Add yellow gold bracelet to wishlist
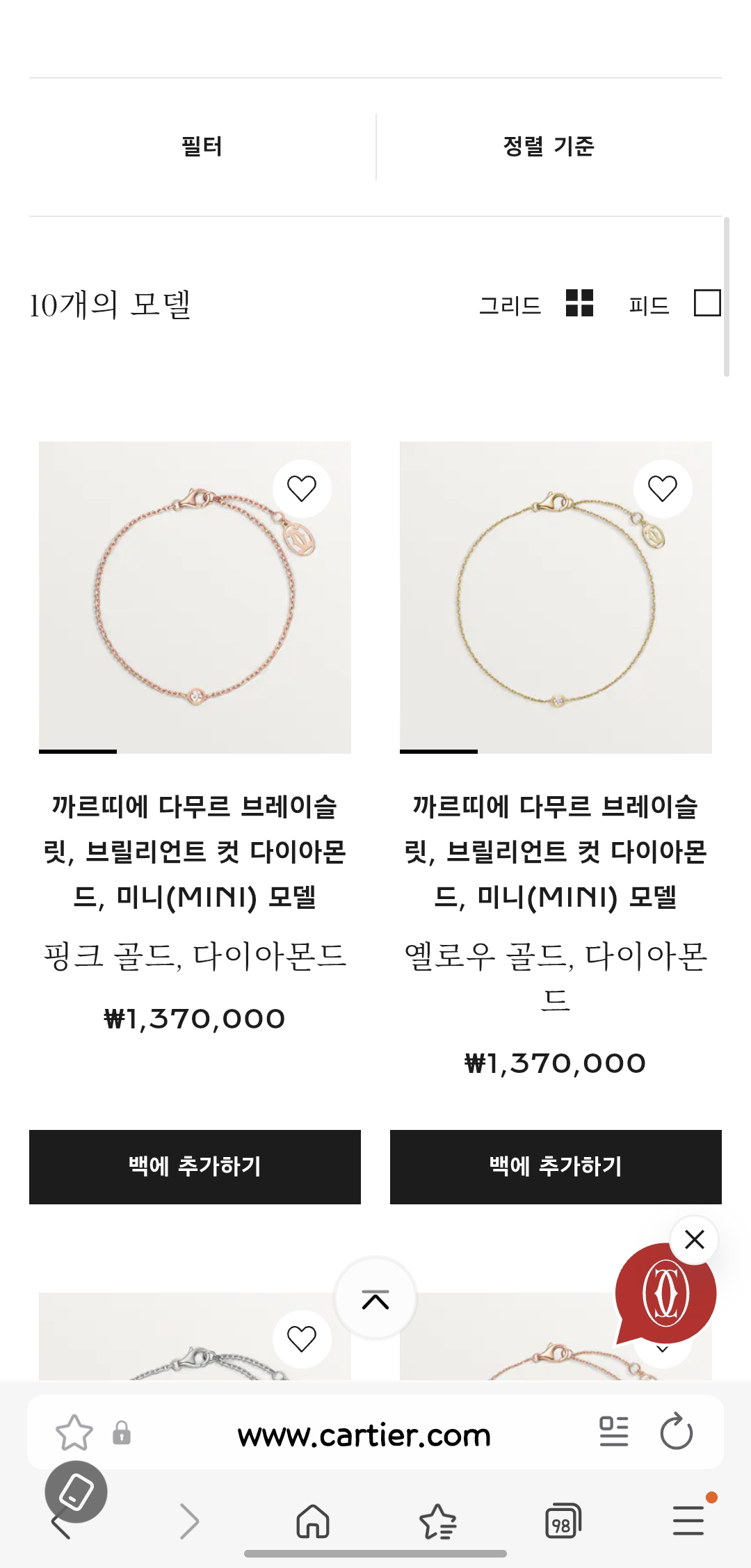Screen dimensions: 751x1568 663,489
